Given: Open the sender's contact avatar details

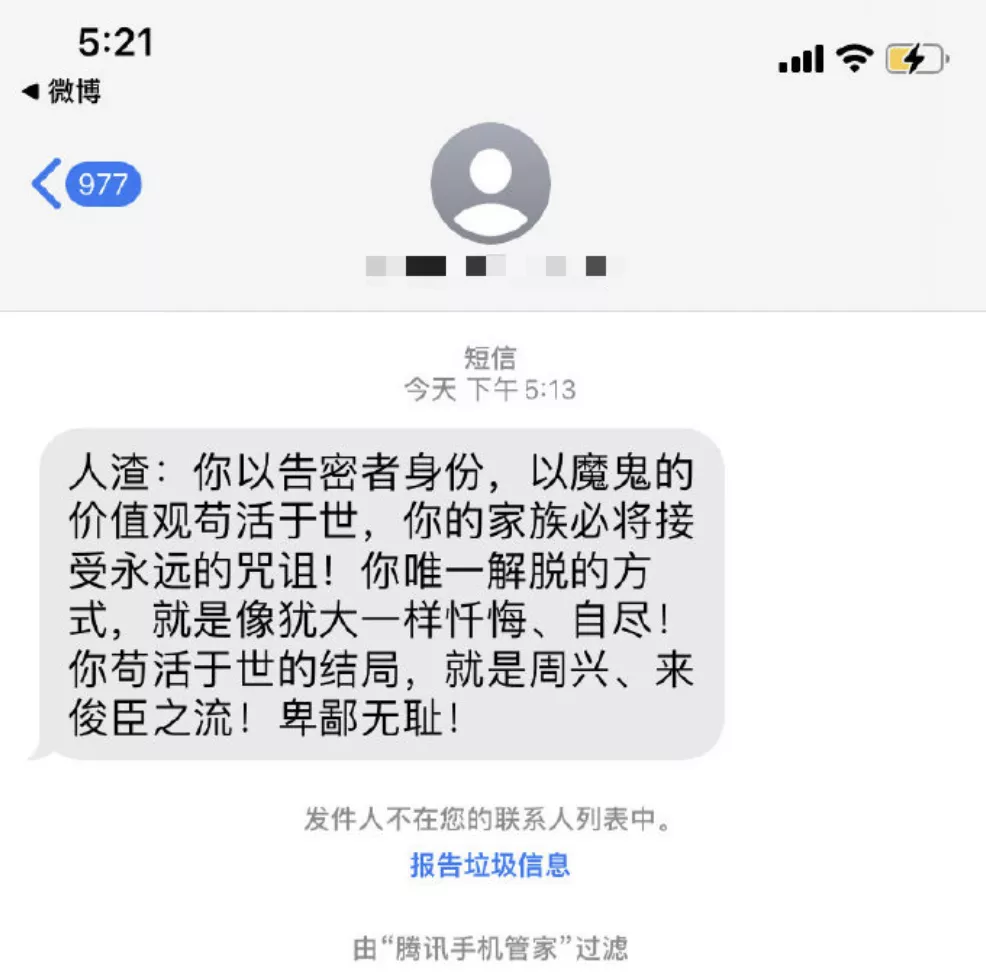Looking at the screenshot, I should 490,182.
